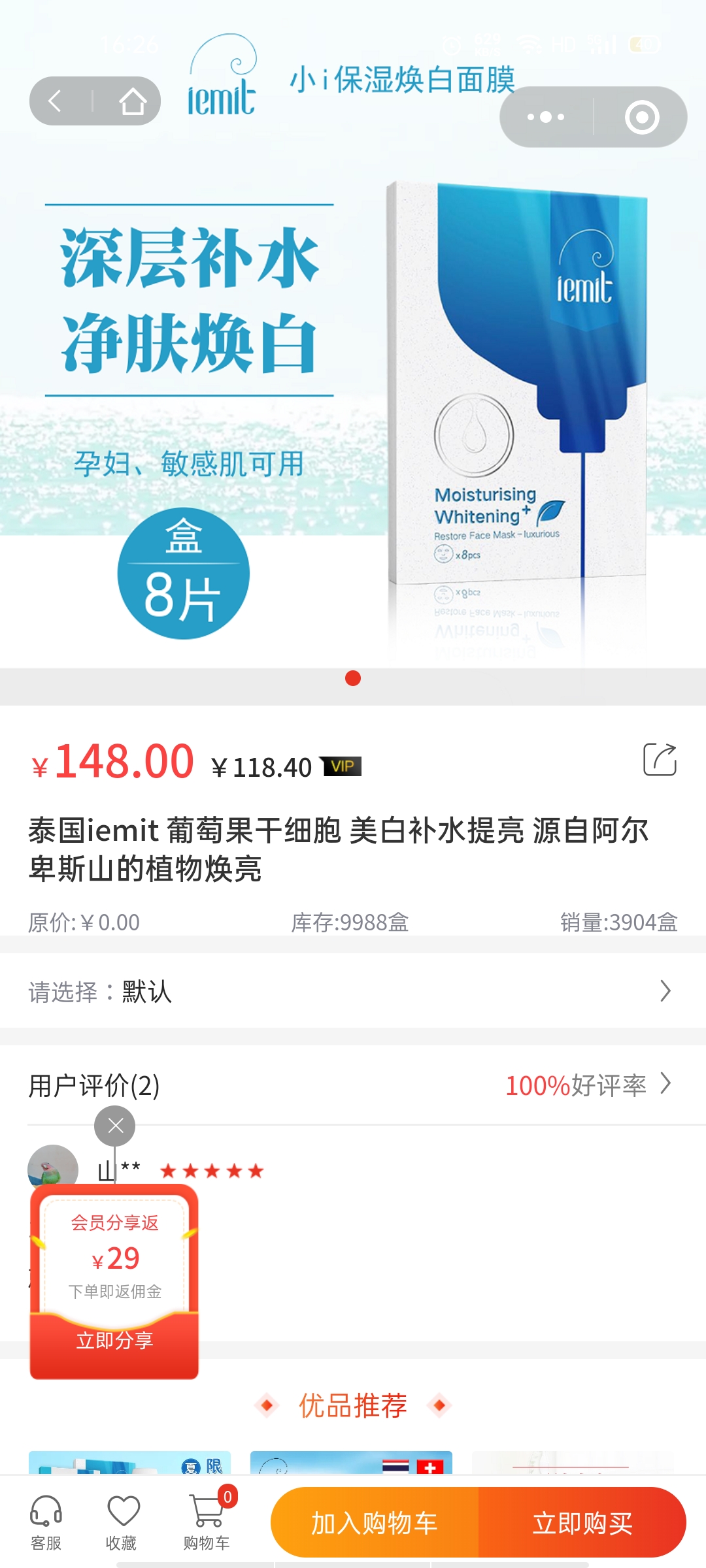Add product to 收藏 favorites
Screen dimensions: 706x1568
click(122, 1522)
